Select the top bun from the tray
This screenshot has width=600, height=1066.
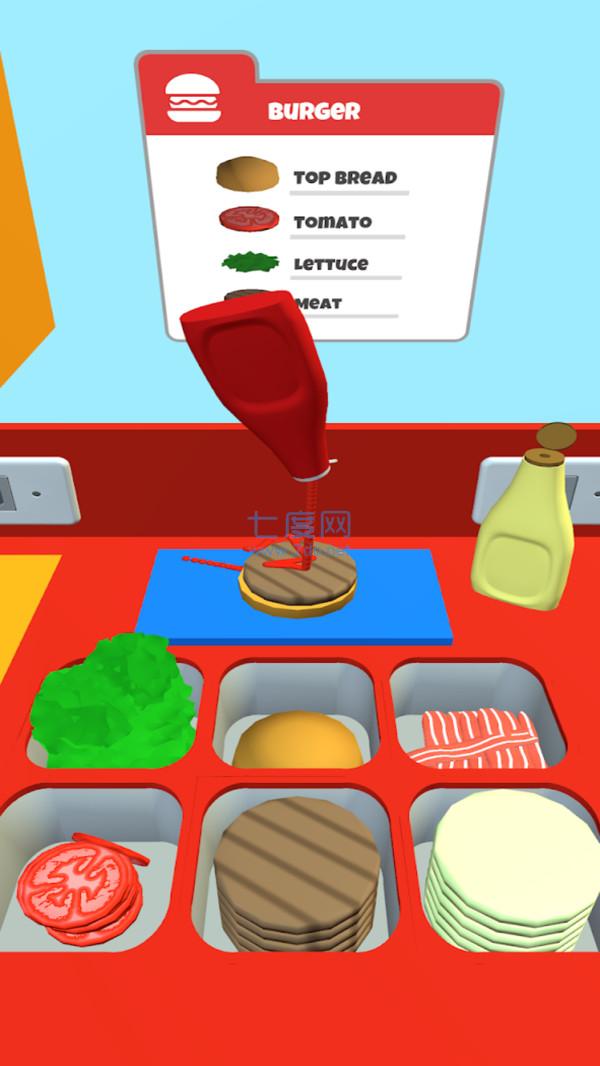(297, 740)
